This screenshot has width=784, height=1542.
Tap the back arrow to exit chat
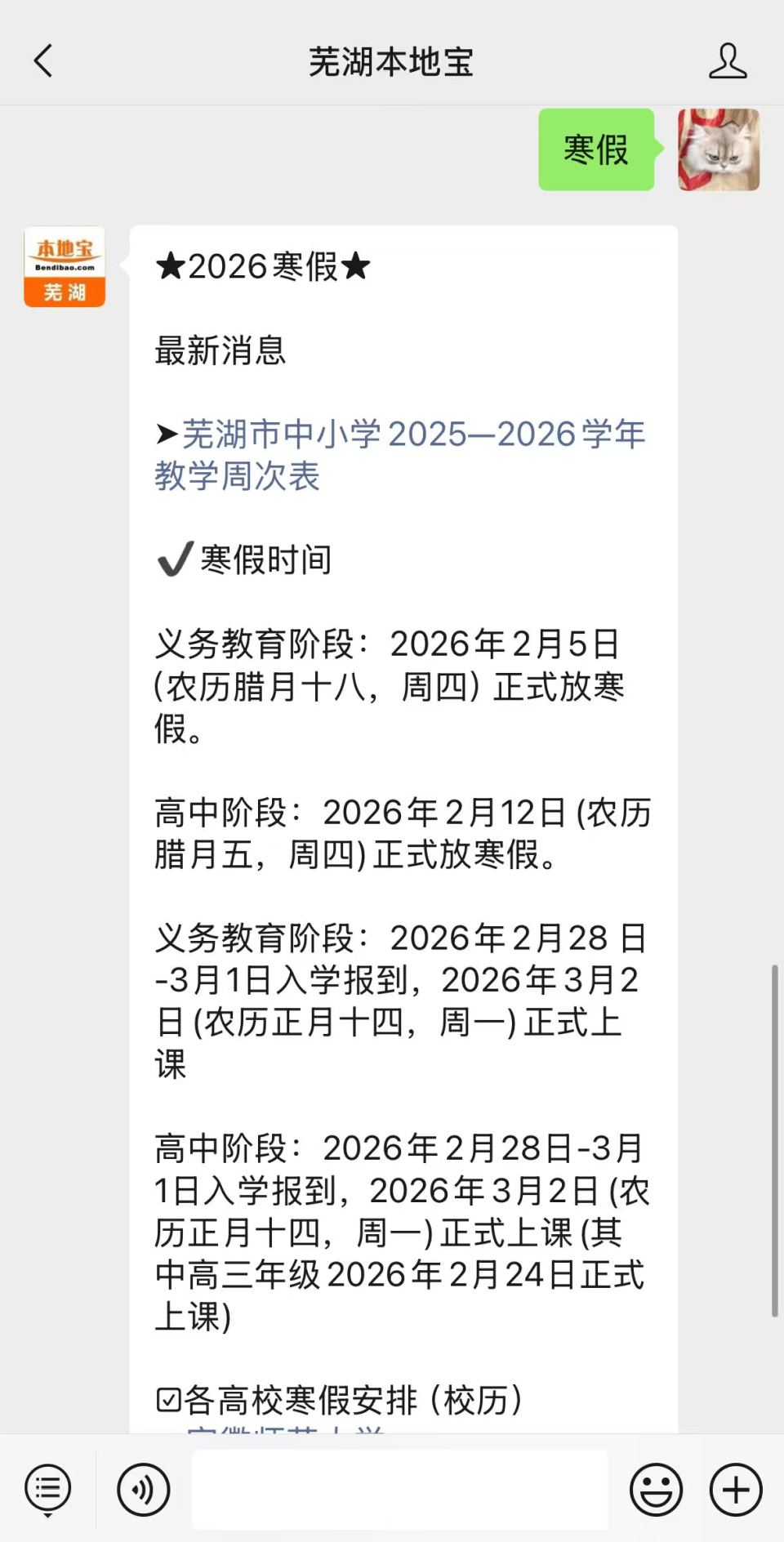coord(43,60)
